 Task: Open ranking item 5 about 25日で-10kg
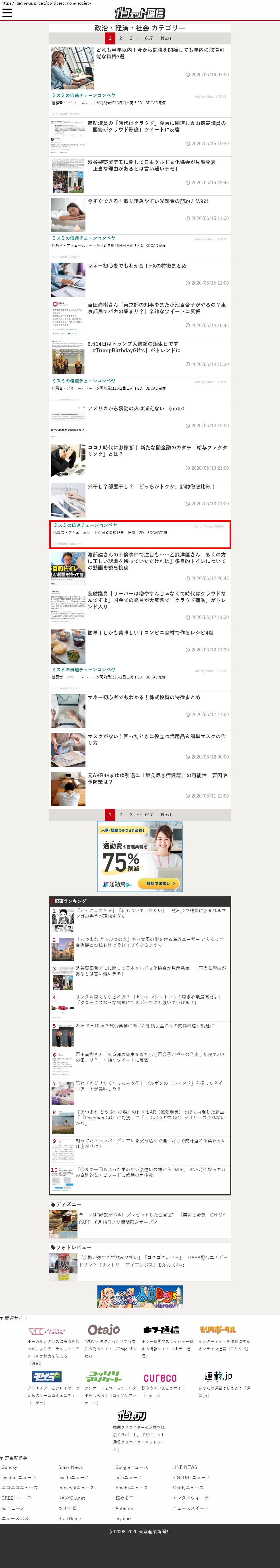(145, 1026)
